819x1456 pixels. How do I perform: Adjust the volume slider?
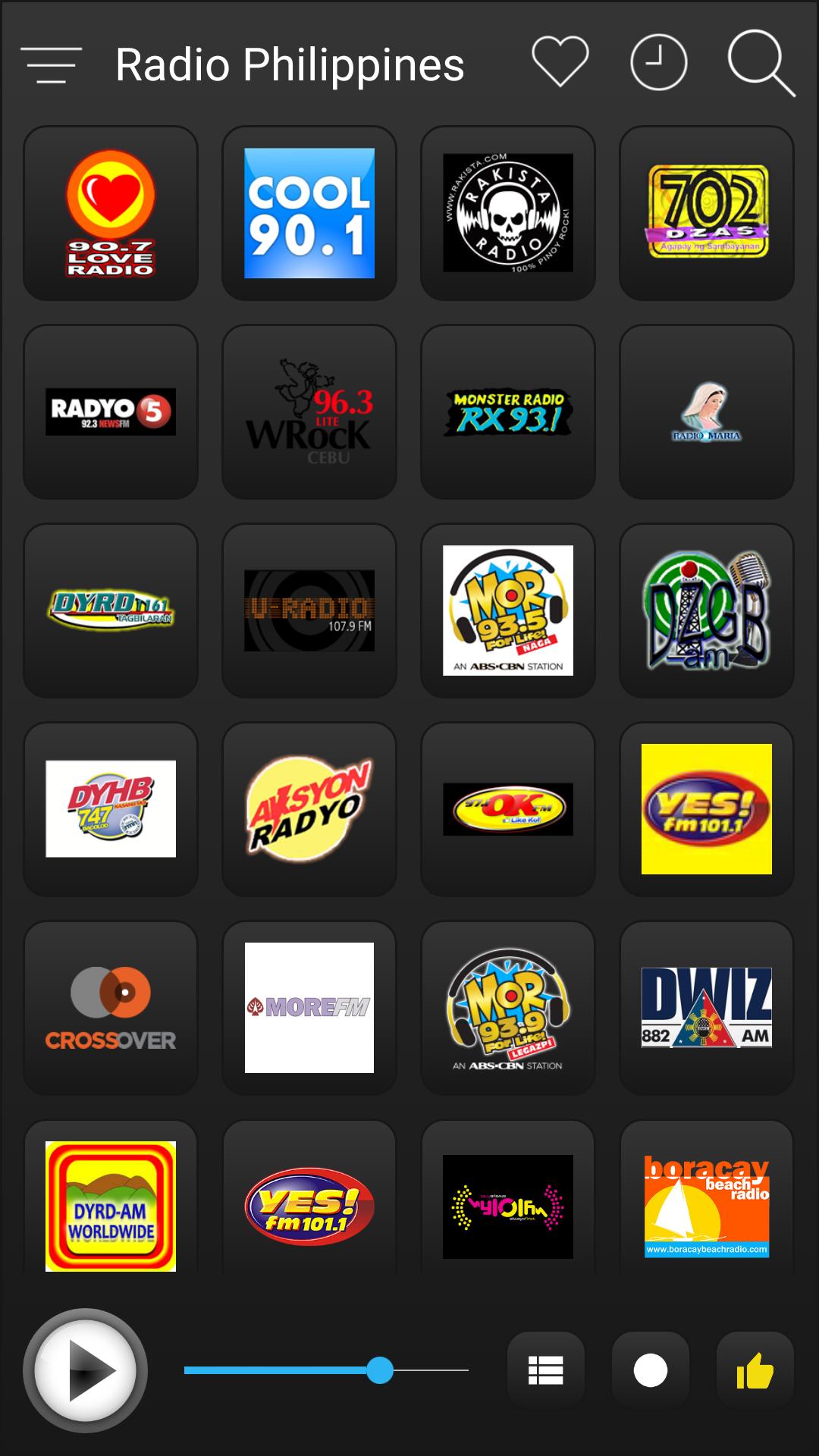[x=379, y=1370]
